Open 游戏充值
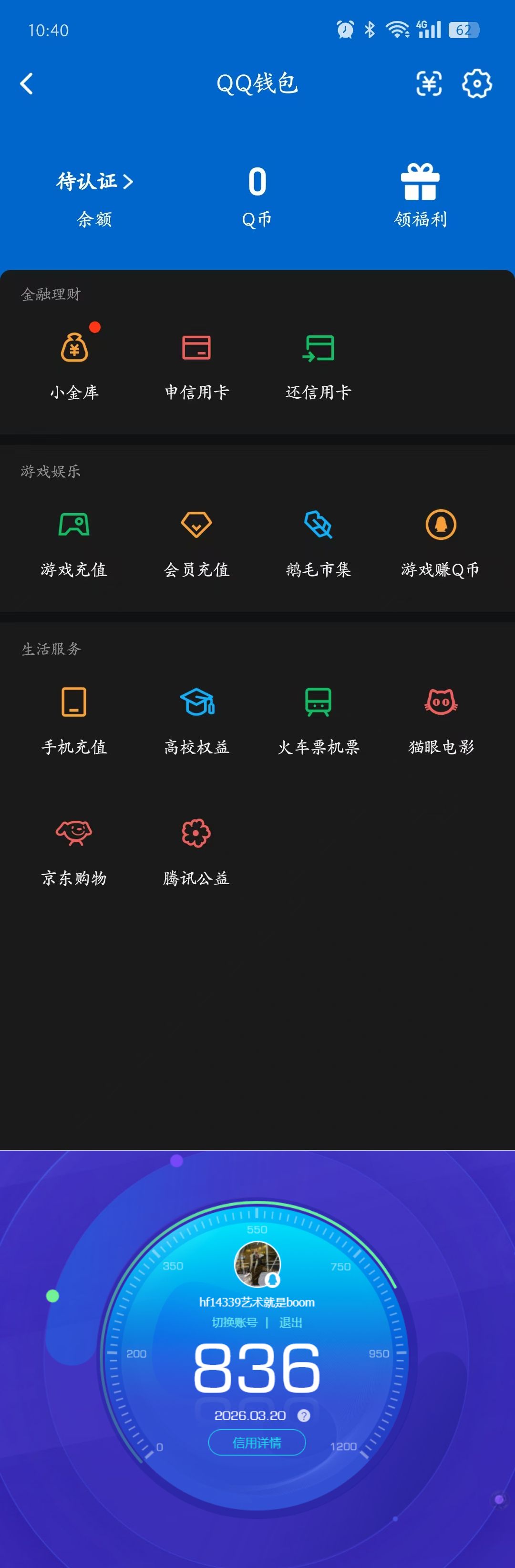 coord(74,541)
